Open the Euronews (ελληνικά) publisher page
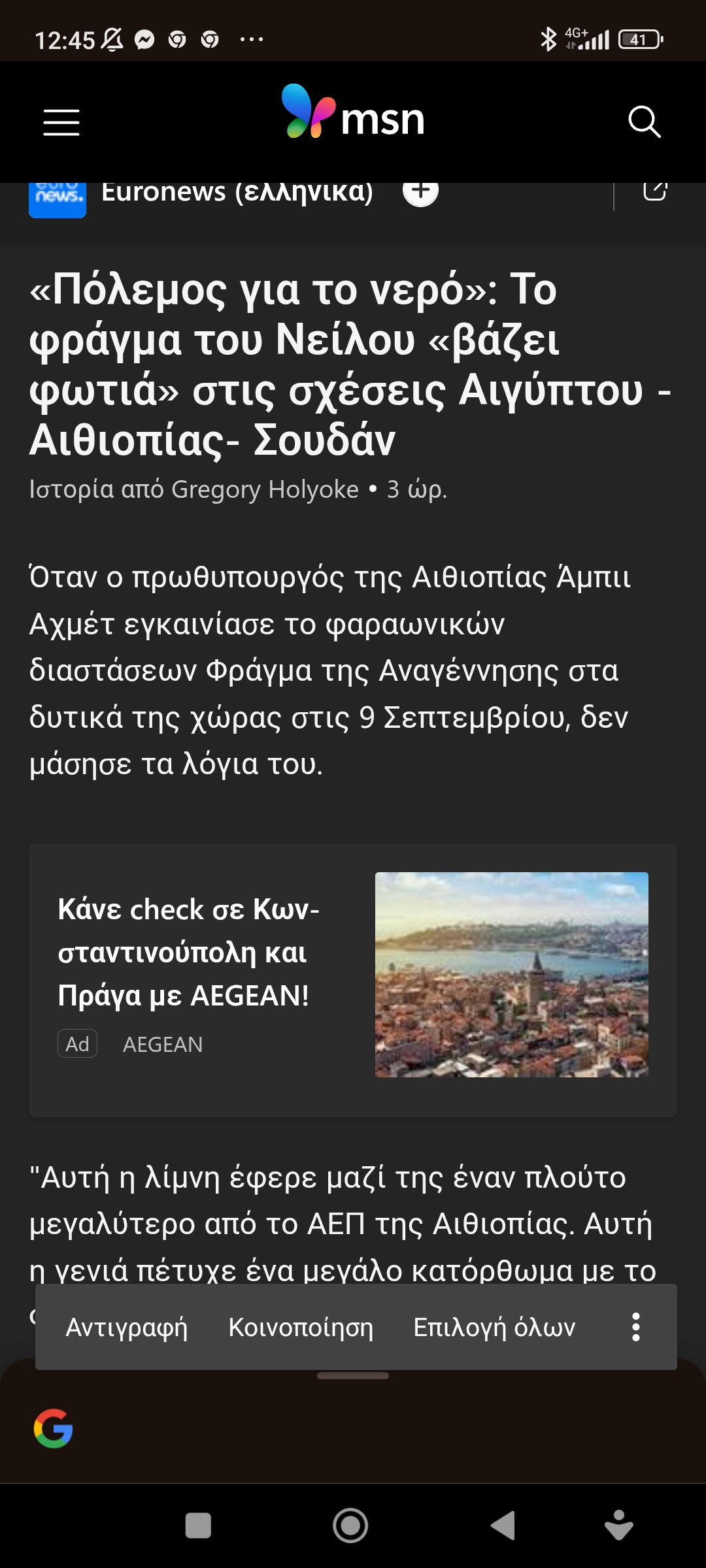Screen dimensions: 706x1568 (x=237, y=193)
